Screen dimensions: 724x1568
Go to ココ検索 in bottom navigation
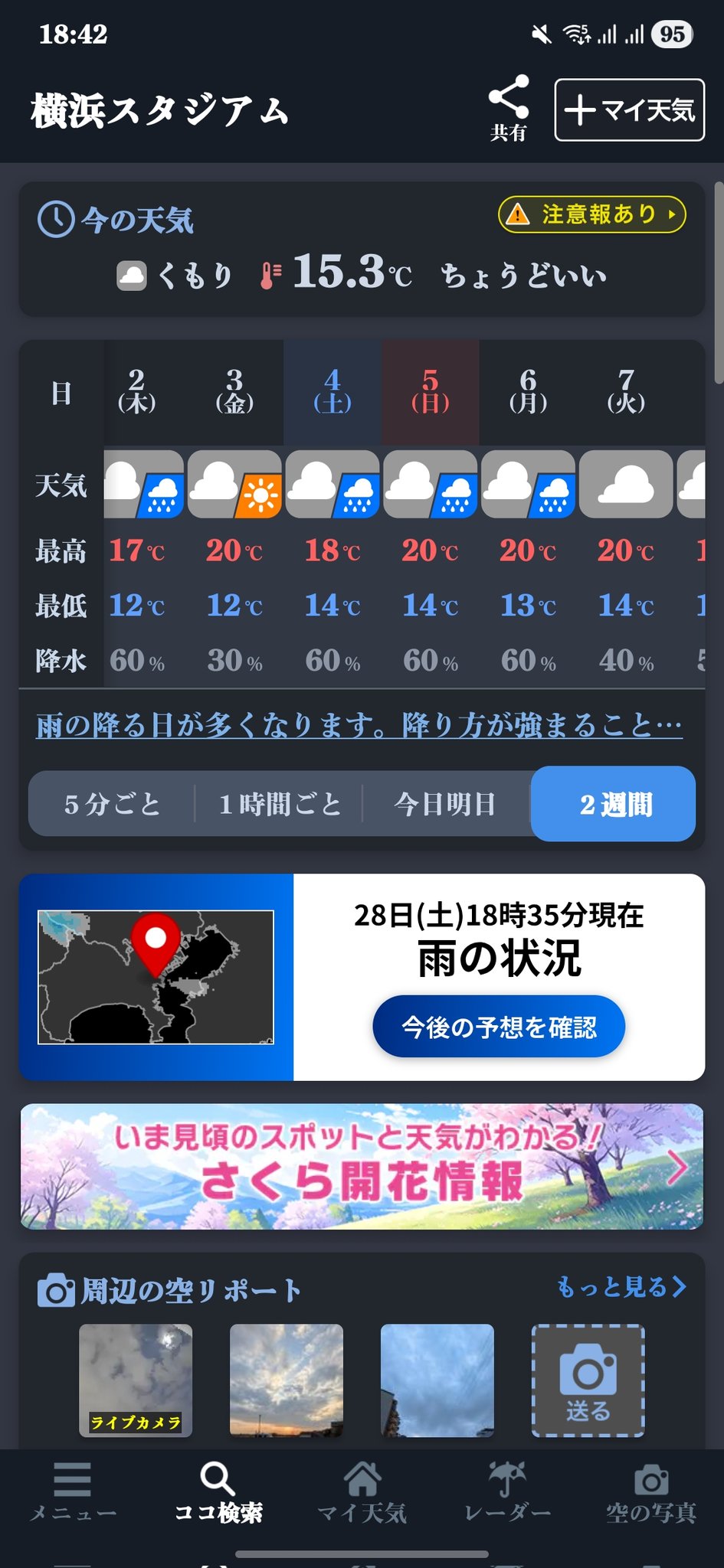coord(218,1491)
